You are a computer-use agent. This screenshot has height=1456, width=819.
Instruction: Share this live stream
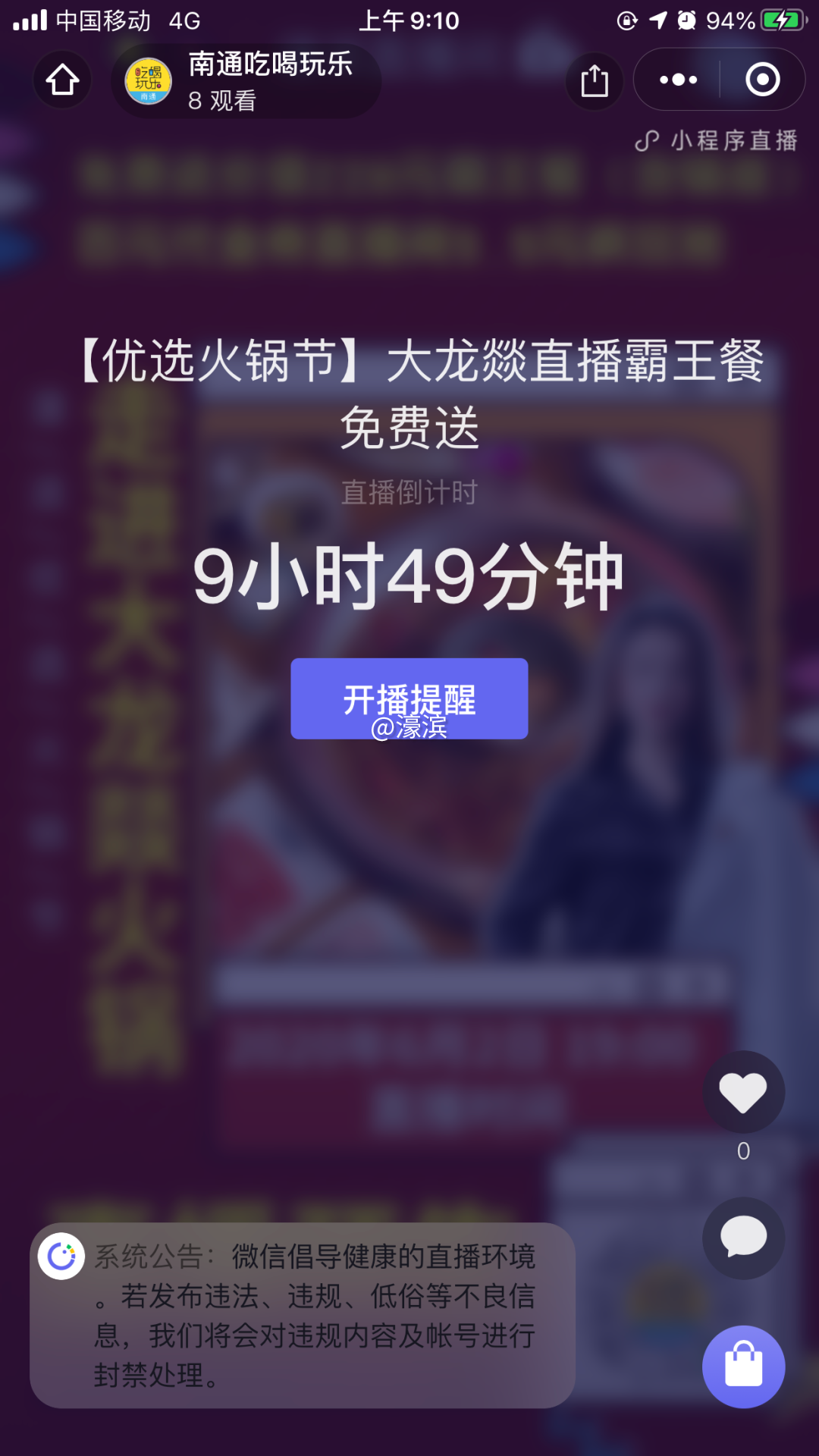point(595,80)
